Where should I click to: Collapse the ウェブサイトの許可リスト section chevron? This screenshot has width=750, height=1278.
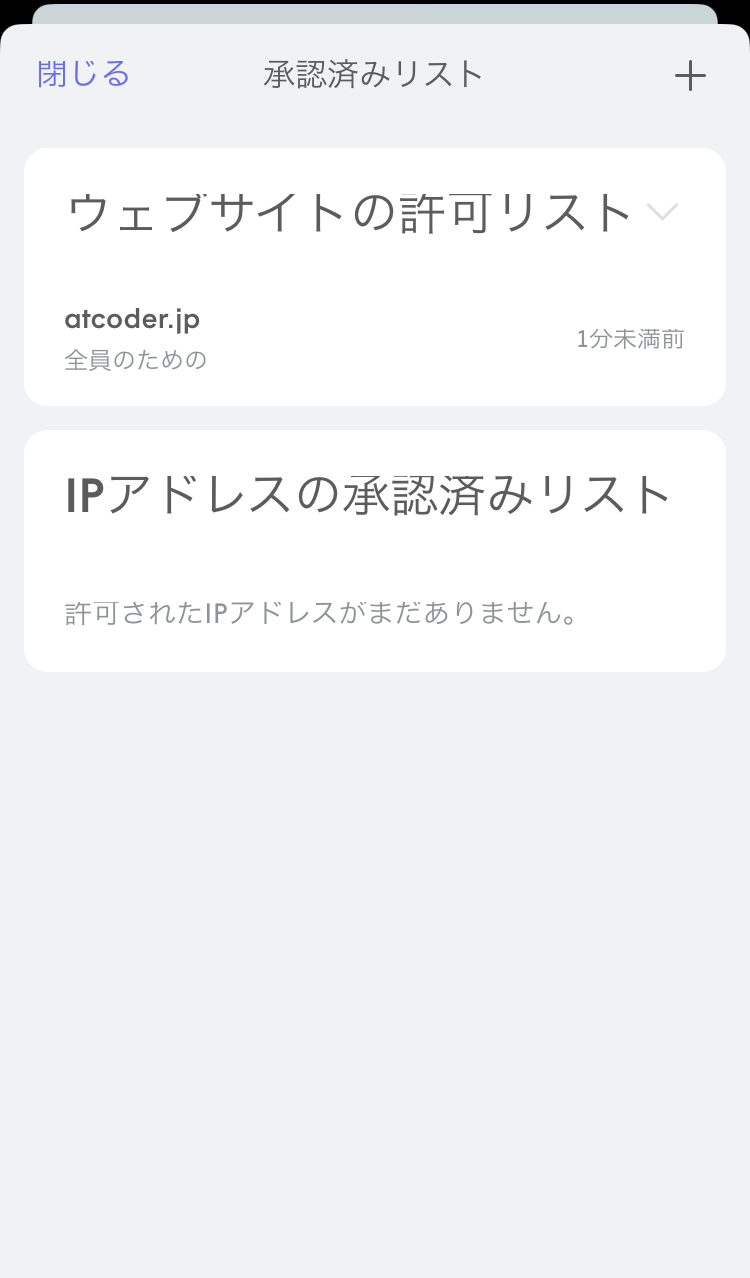(x=662, y=212)
